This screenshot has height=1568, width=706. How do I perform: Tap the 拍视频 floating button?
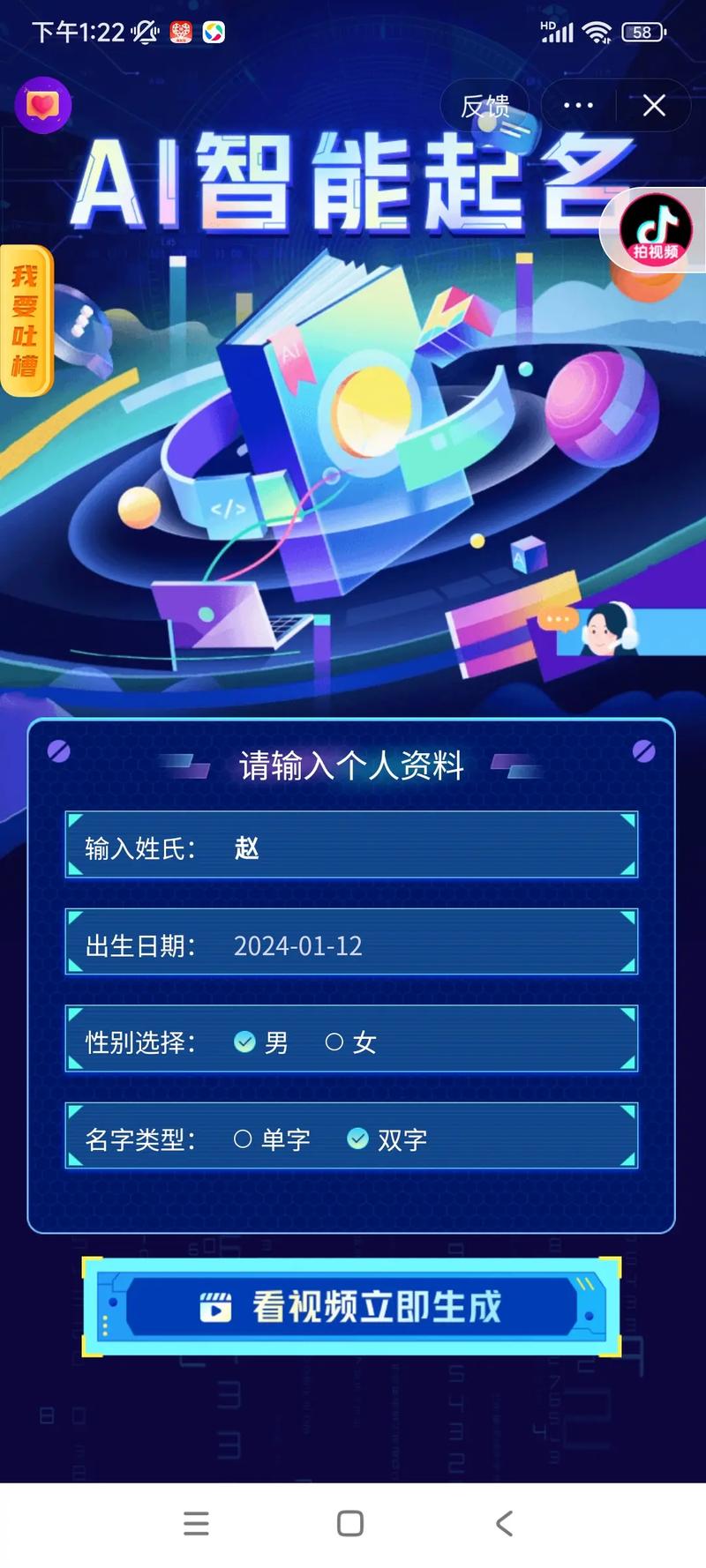point(655,229)
